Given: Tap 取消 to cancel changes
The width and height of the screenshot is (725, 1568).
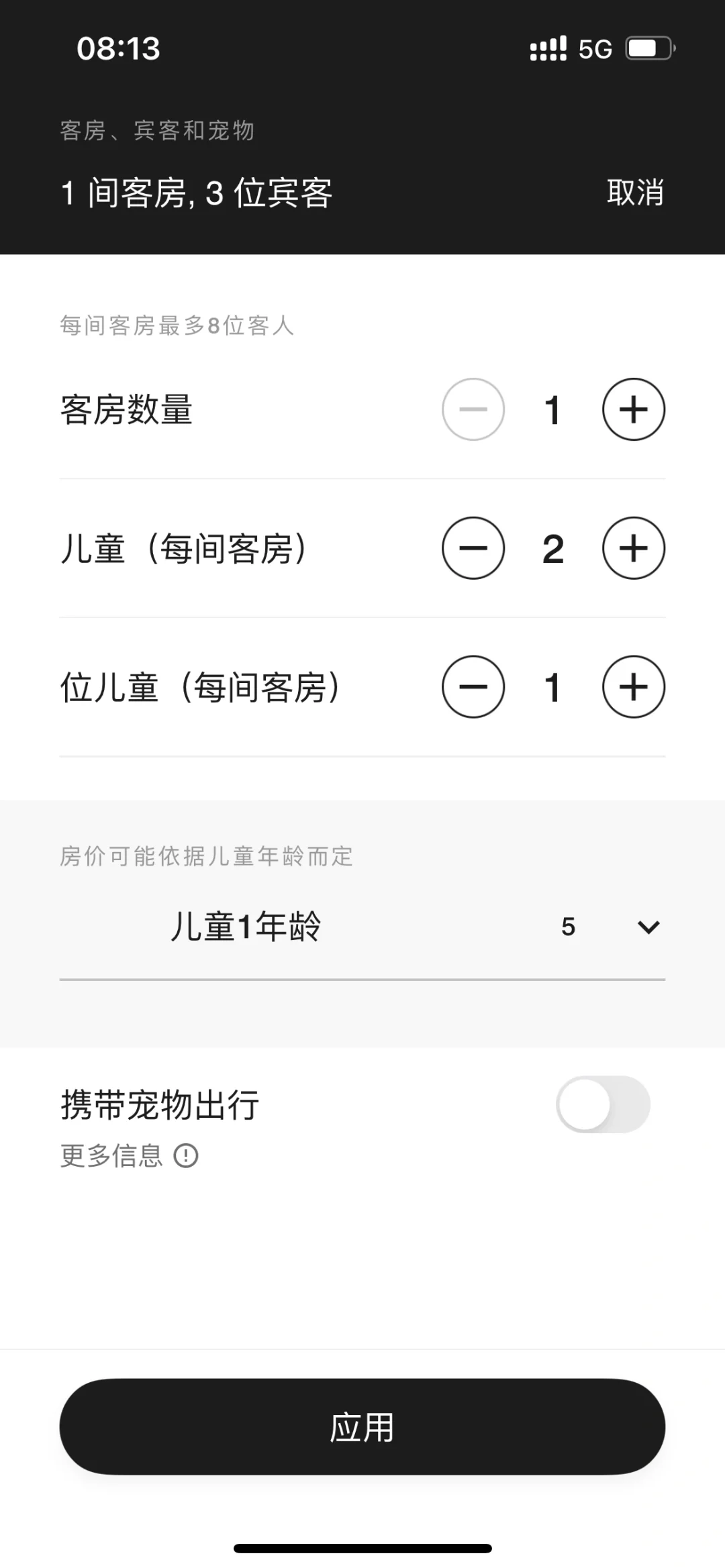Looking at the screenshot, I should [635, 193].
